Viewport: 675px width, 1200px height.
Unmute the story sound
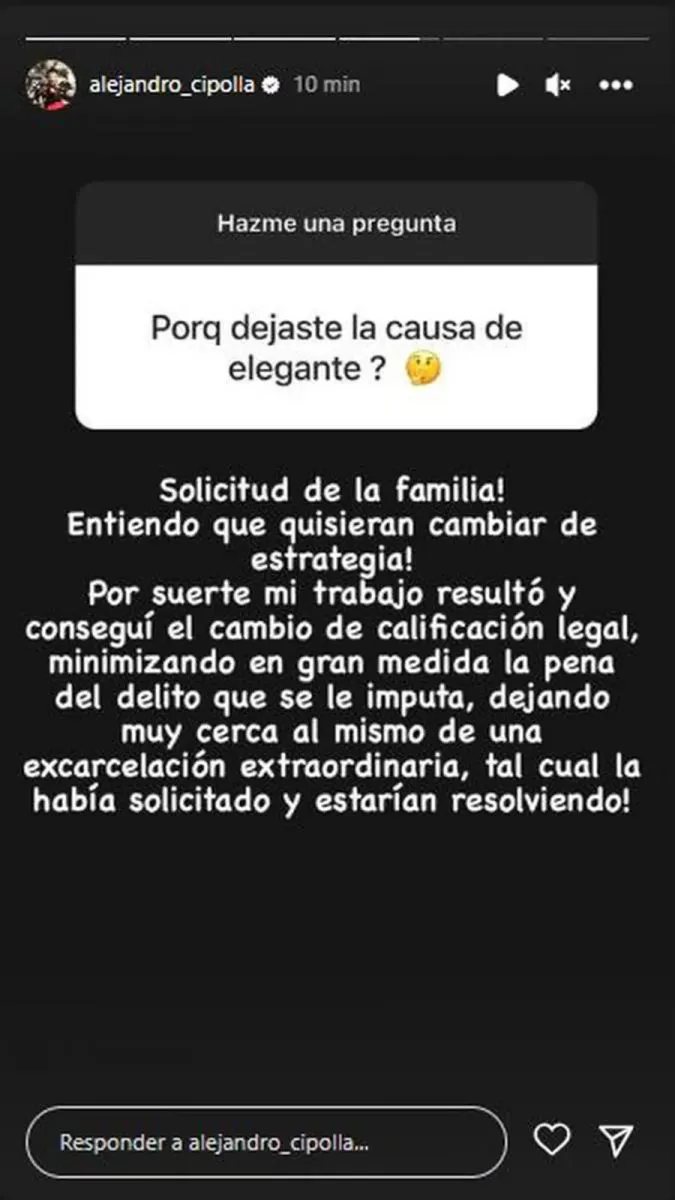[558, 86]
